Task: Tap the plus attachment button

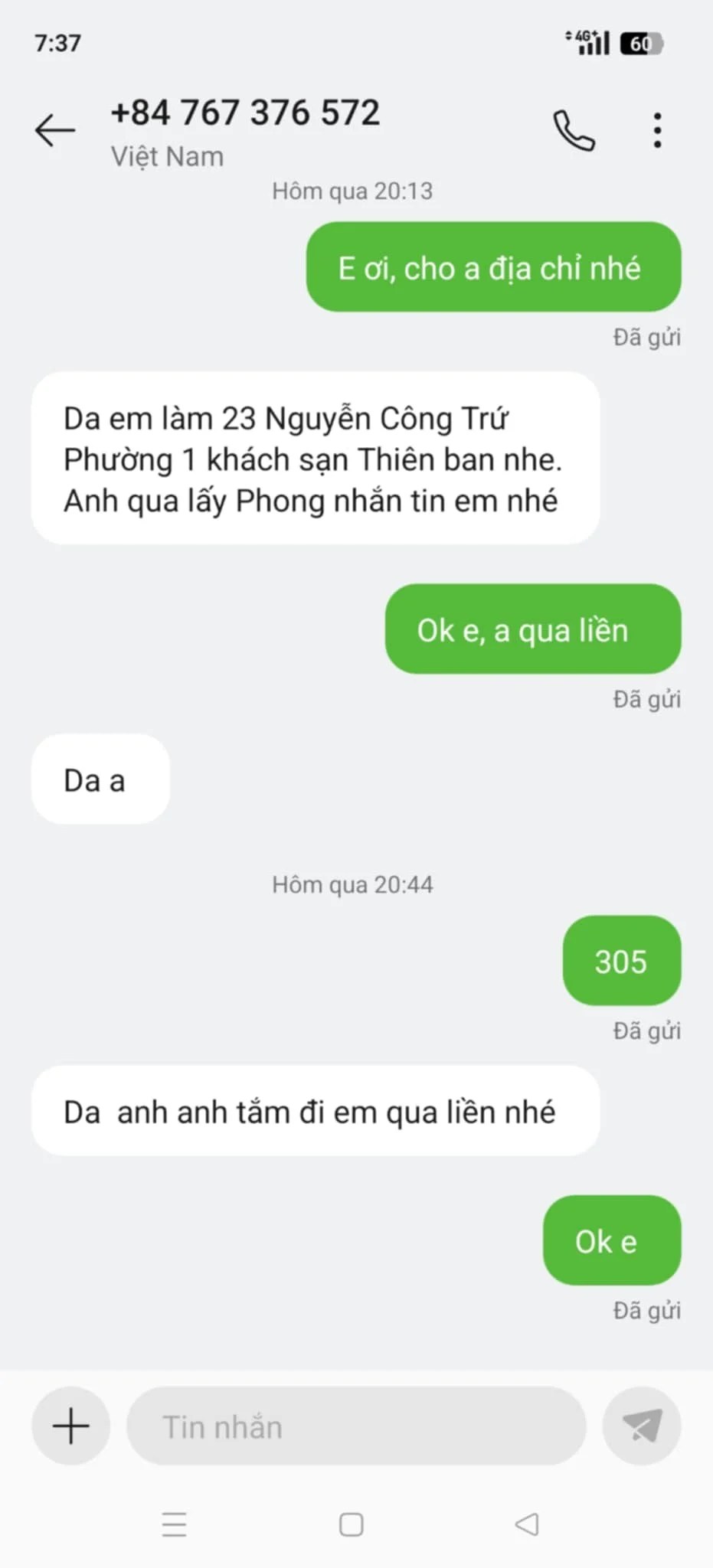Action: click(x=70, y=1426)
